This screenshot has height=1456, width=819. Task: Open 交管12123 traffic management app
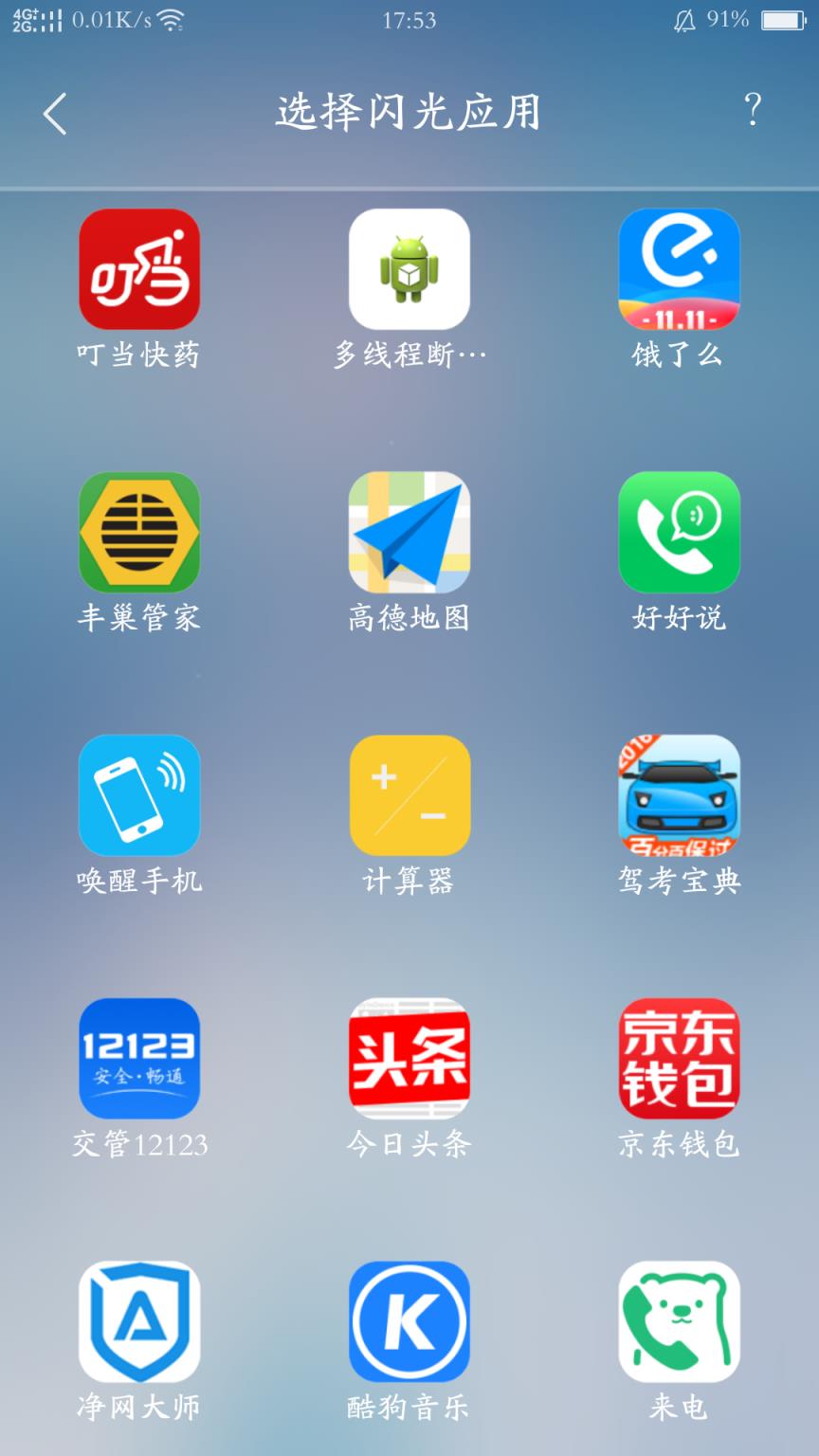(139, 1059)
